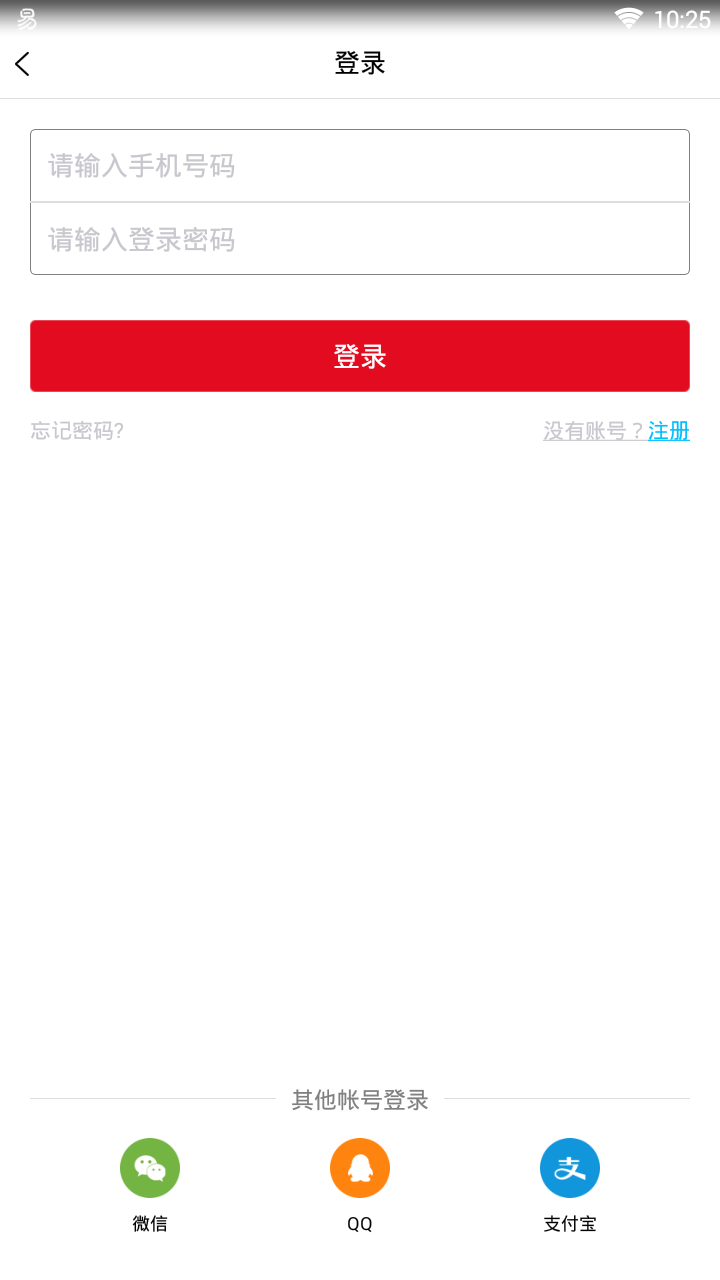Log in with 微信
Screen dimensions: 720x1280
[x=150, y=1168]
